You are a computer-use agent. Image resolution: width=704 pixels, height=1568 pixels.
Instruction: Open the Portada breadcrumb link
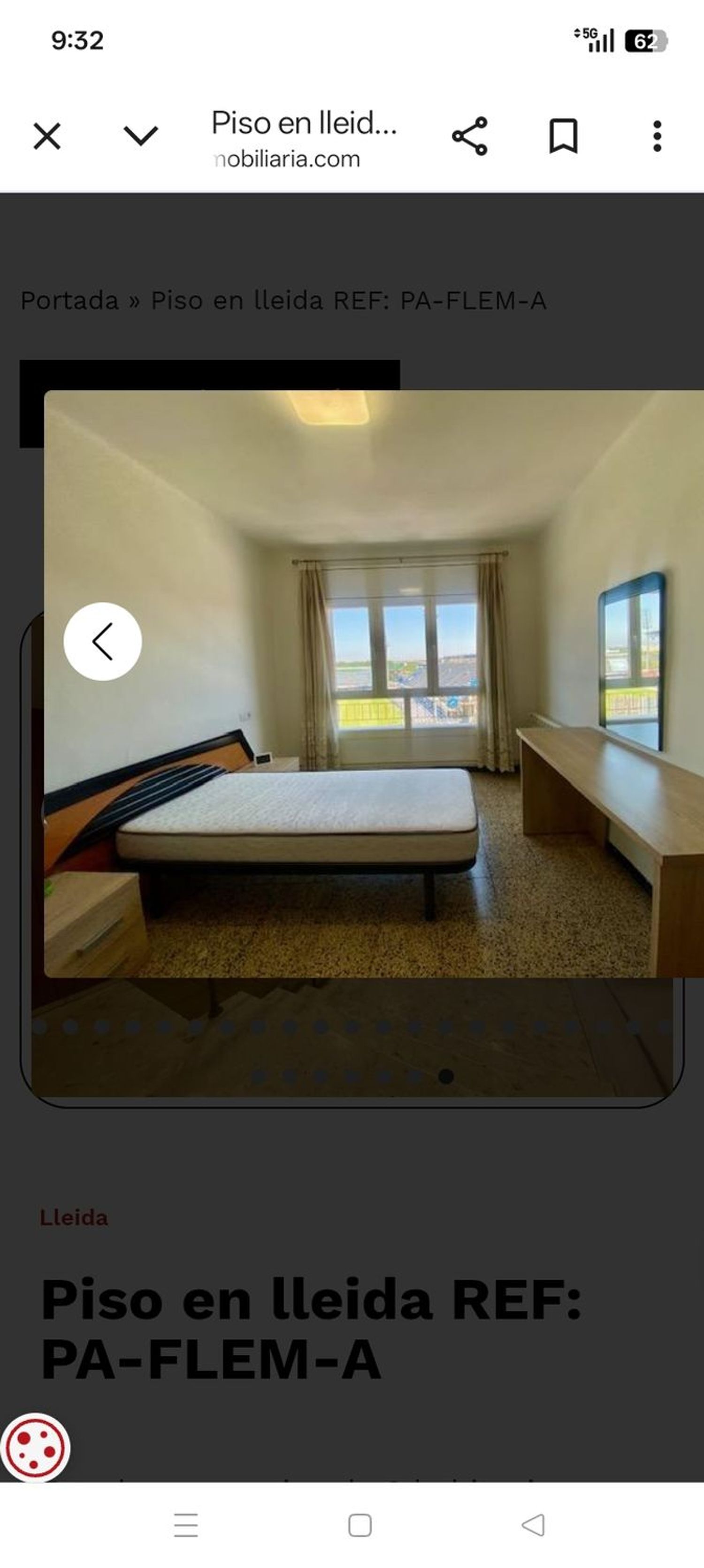click(x=69, y=301)
